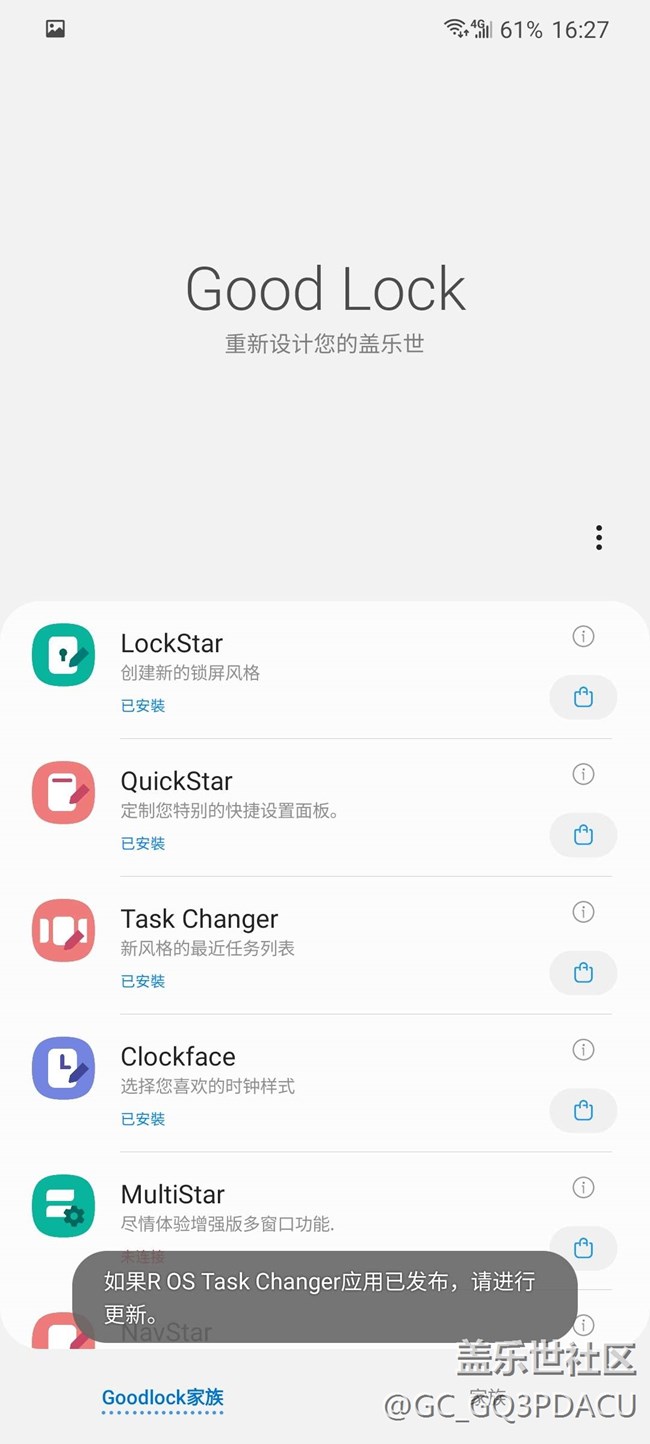View info for LockStar

[583, 636]
